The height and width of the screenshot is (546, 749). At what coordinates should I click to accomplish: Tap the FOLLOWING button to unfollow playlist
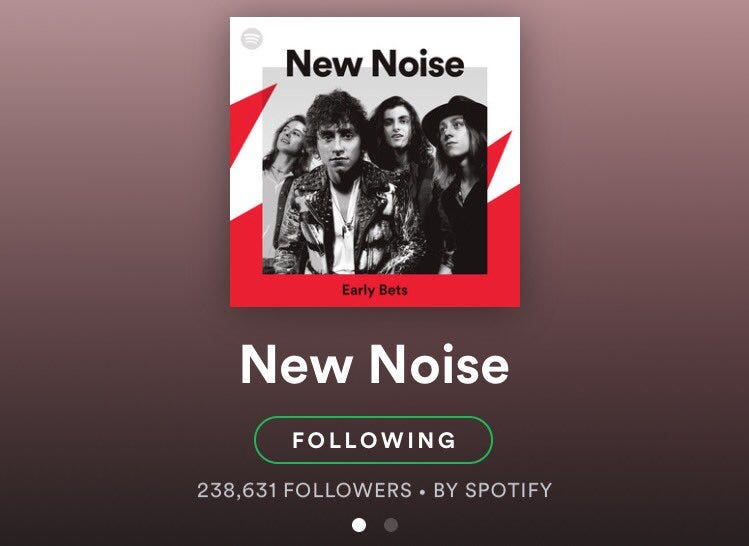(x=374, y=440)
